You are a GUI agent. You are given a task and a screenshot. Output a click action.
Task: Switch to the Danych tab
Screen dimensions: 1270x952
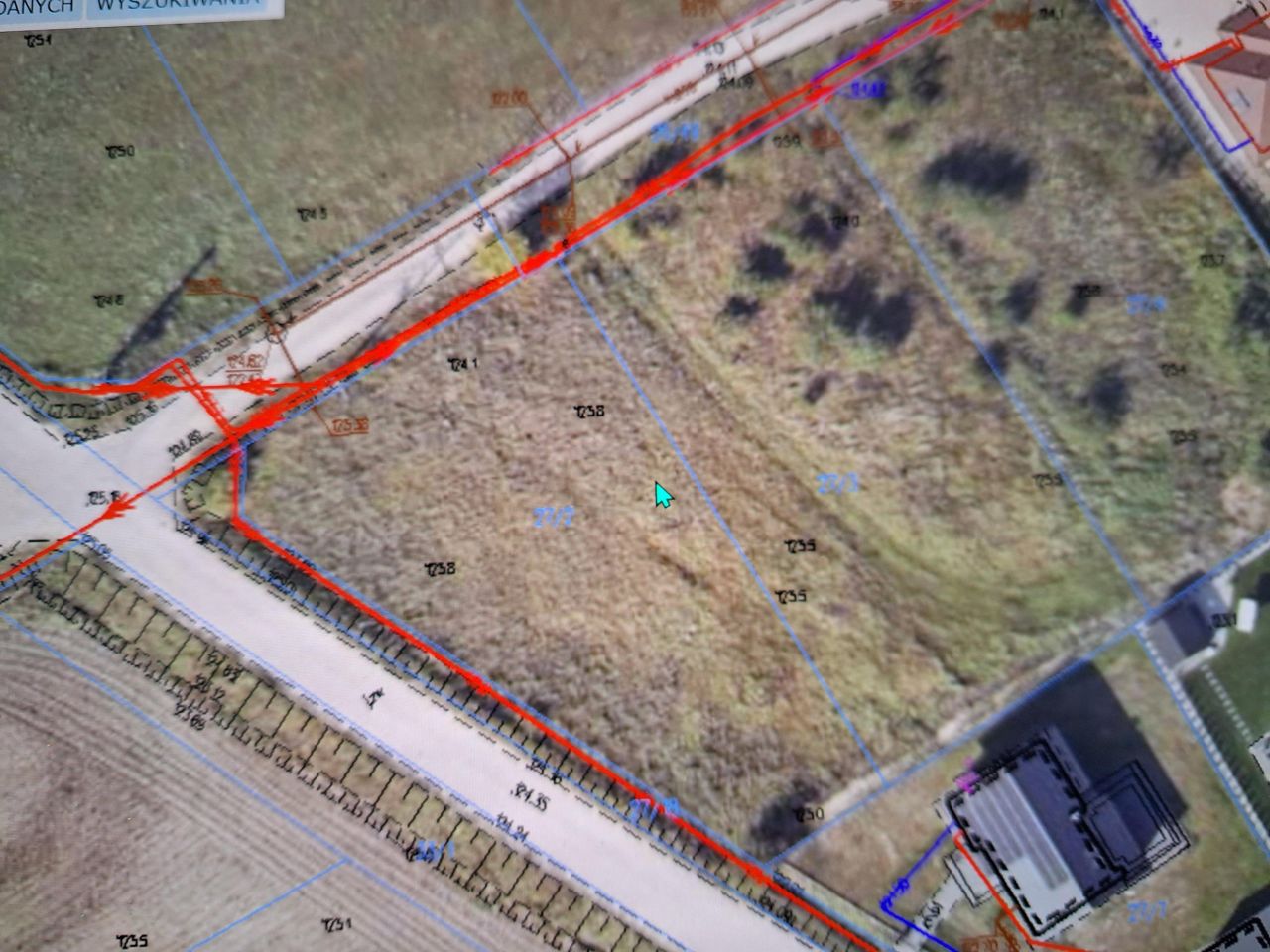tap(40, 6)
